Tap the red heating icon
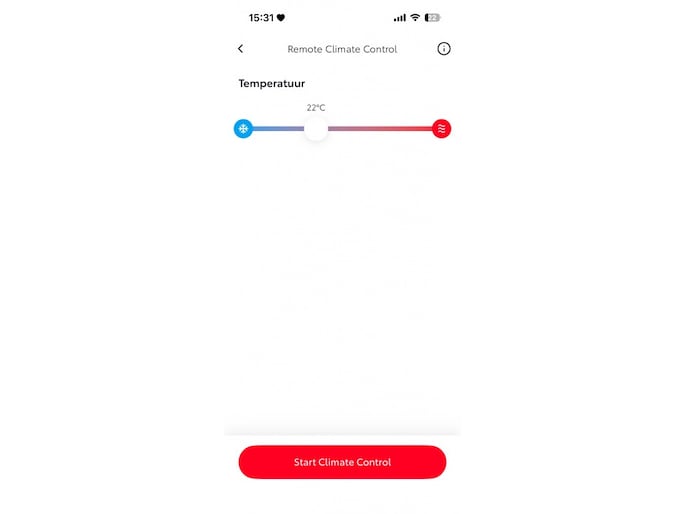Image resolution: width=685 pixels, height=514 pixels. (x=442, y=128)
